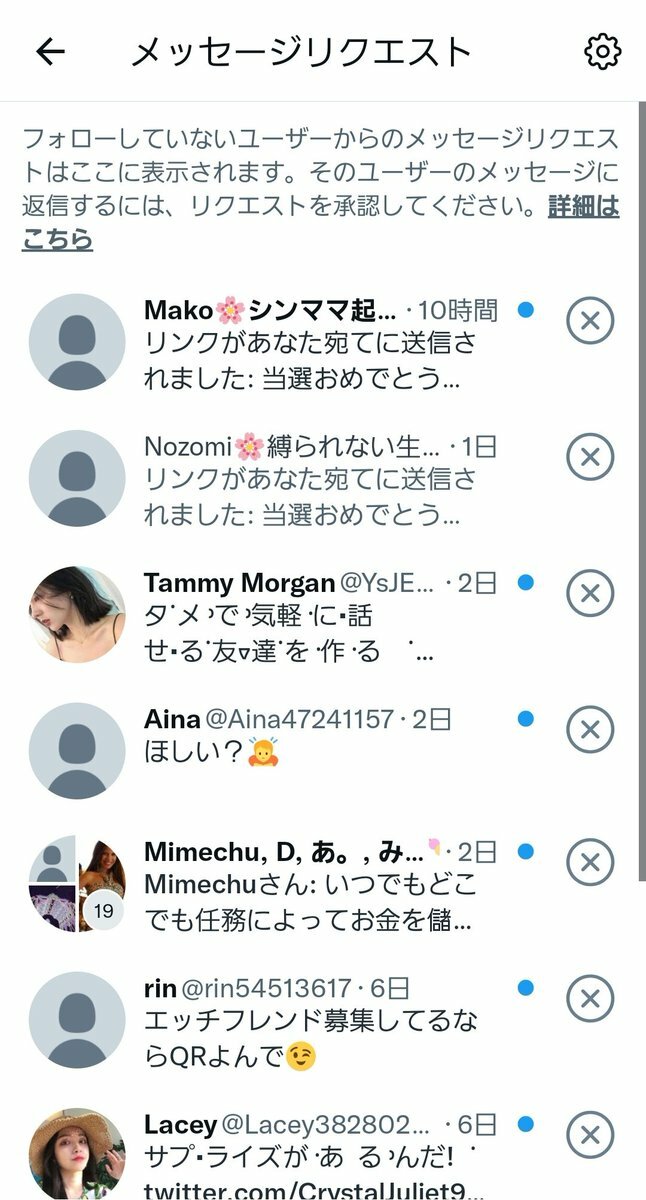Dismiss the request from Mako
Image resolution: width=646 pixels, height=1200 pixels.
click(590, 321)
